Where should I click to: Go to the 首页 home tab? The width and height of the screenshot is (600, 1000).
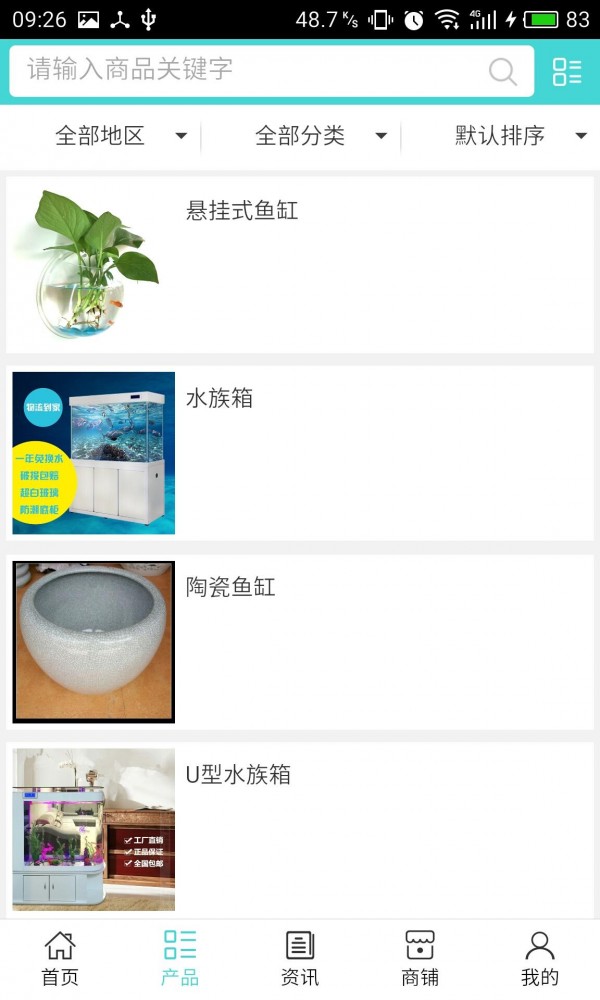pyautogui.click(x=60, y=958)
